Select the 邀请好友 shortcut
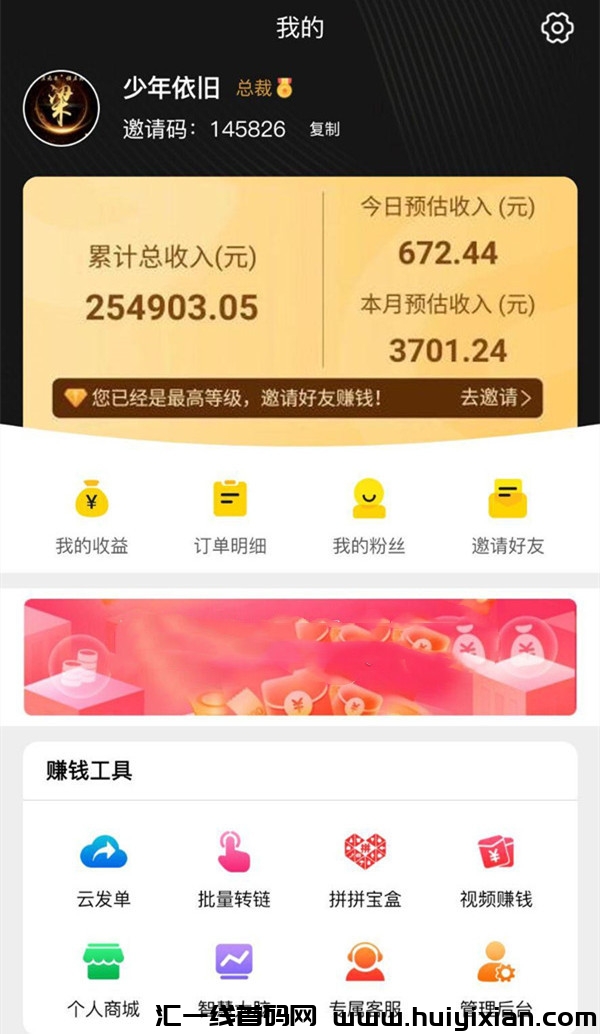Screen dimensions: 600x1034 click(x=507, y=516)
